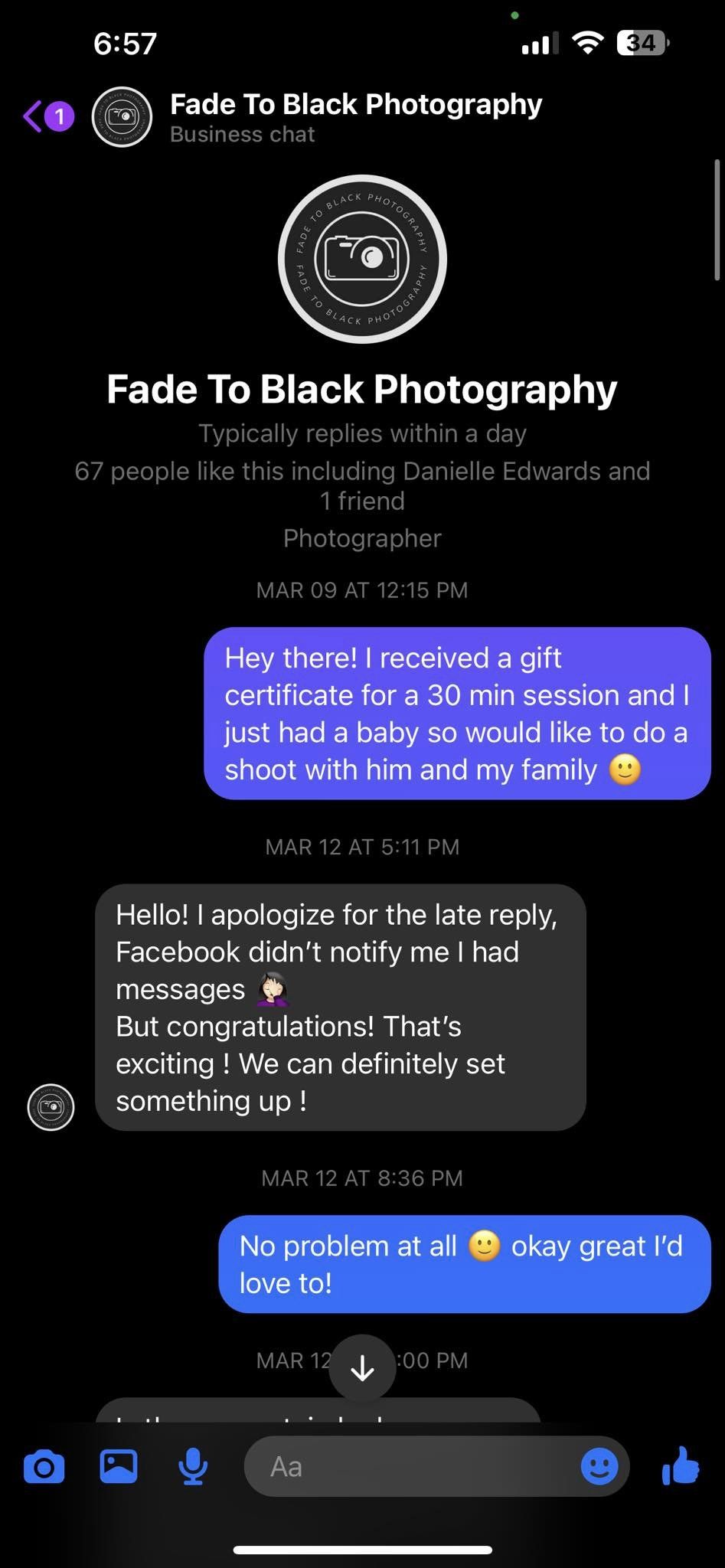Viewport: 725px width, 1568px height.
Task: View the large Fade To Black Photography profile picture
Action: [362, 260]
